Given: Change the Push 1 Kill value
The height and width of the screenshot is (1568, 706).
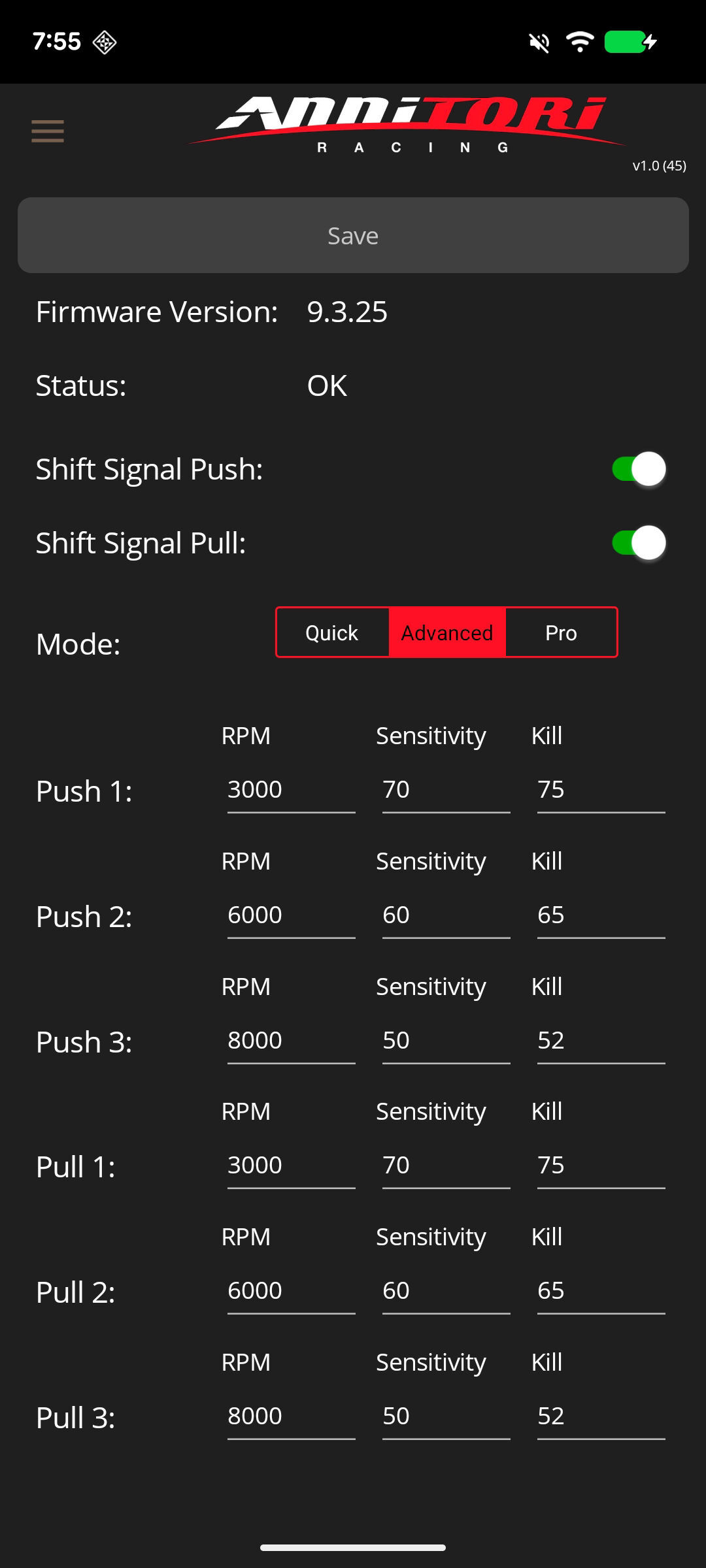Looking at the screenshot, I should [x=600, y=789].
